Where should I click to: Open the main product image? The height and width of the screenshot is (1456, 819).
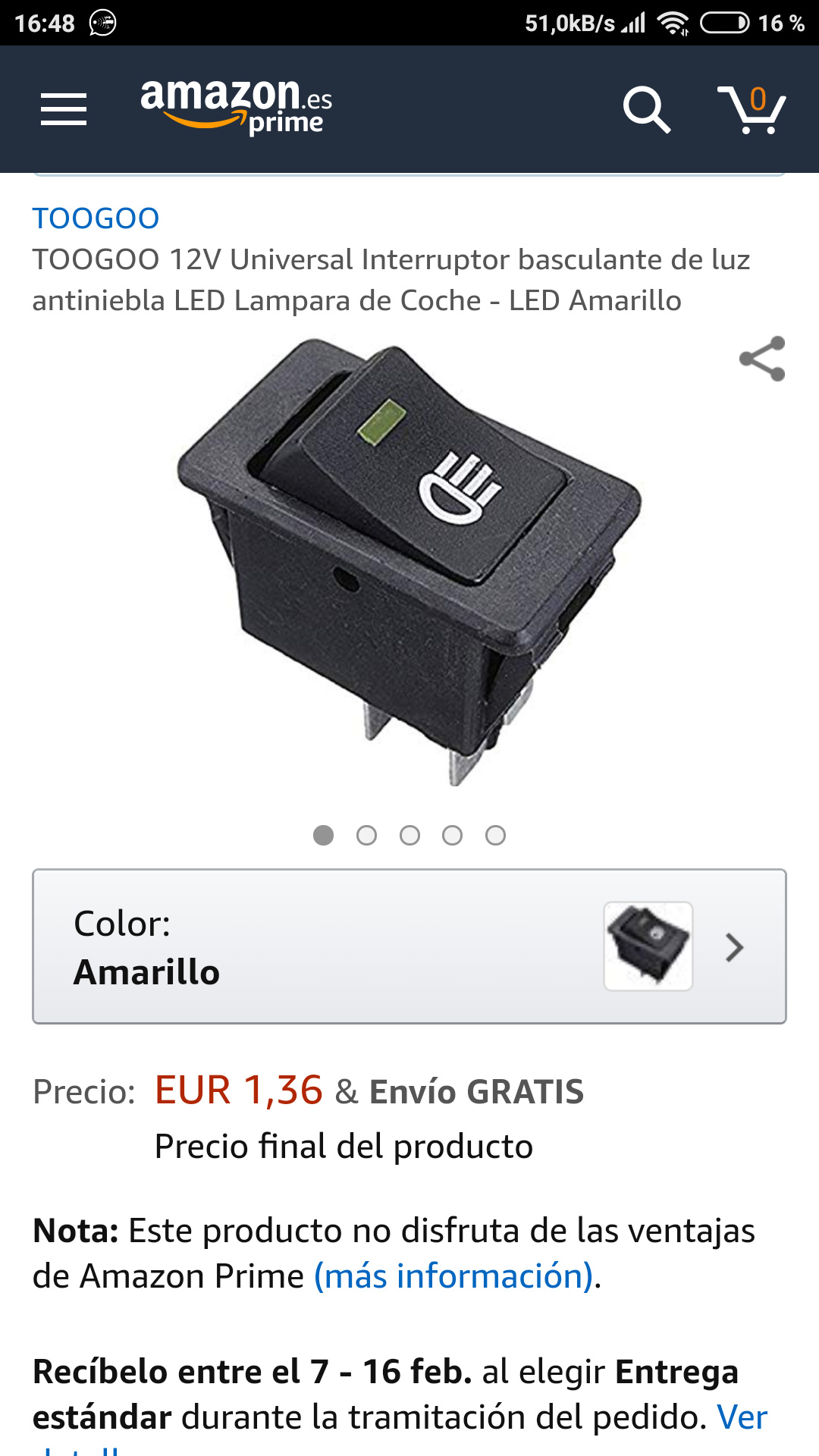pos(409,562)
